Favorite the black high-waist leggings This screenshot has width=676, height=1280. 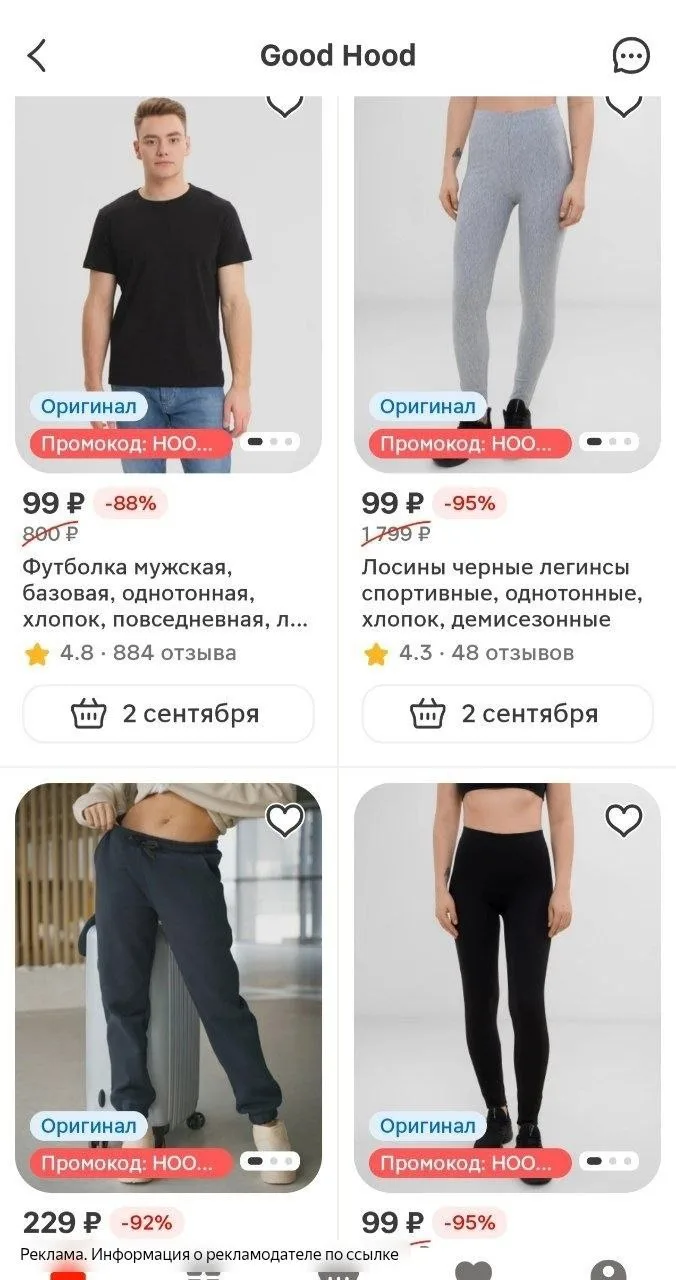624,821
